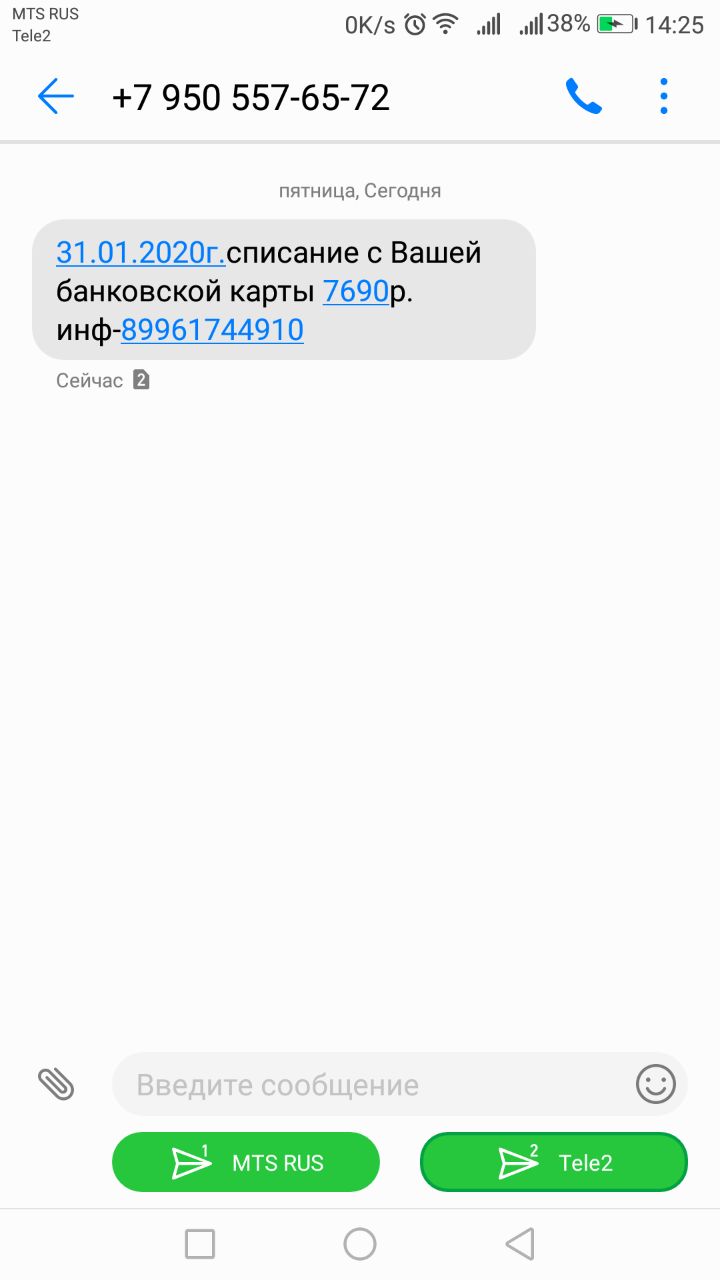This screenshot has height=1280, width=720.
Task: Open the emoji picker smiley
Action: point(656,1084)
